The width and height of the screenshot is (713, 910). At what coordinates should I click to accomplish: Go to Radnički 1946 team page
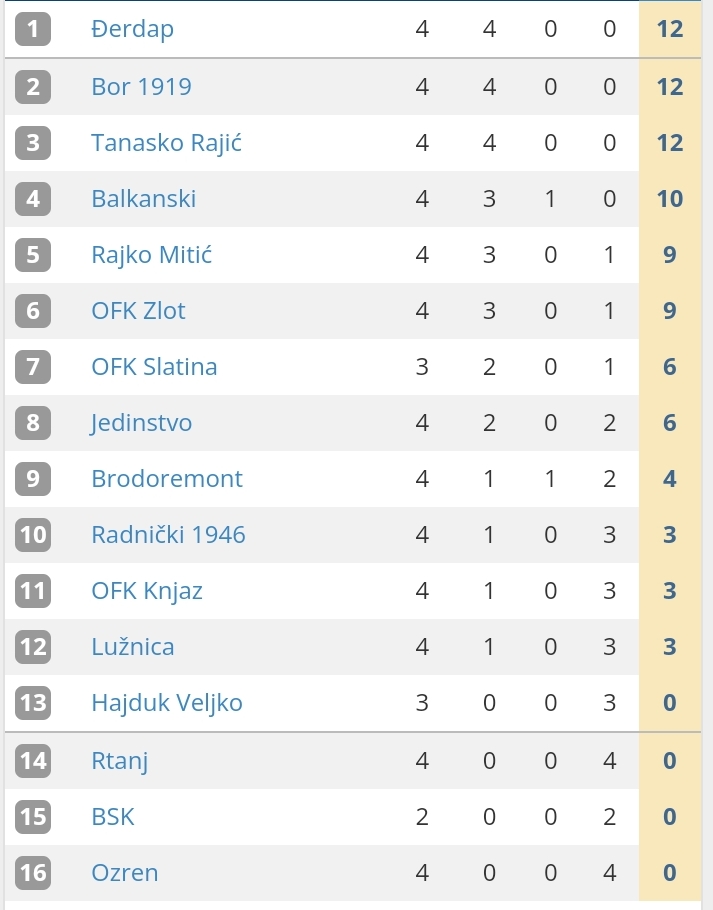[x=168, y=534]
